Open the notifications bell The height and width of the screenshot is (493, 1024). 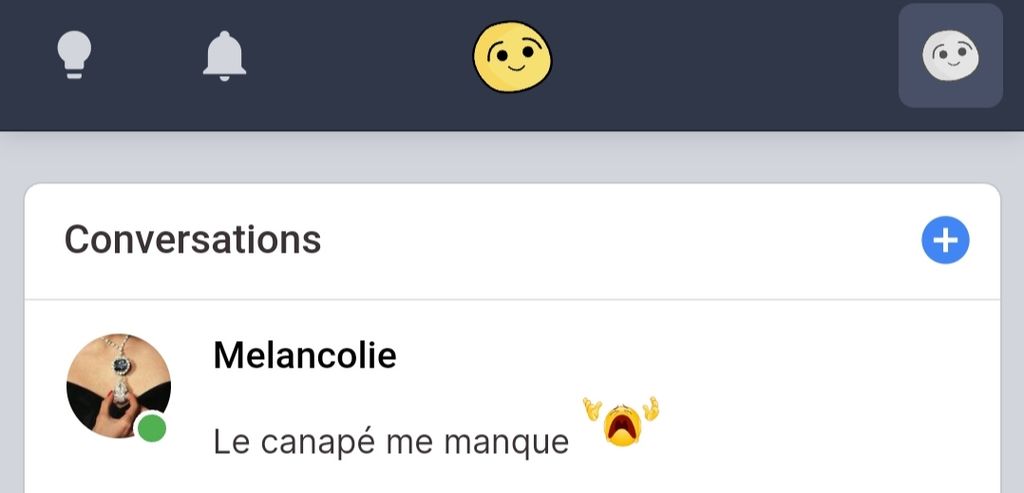click(224, 55)
